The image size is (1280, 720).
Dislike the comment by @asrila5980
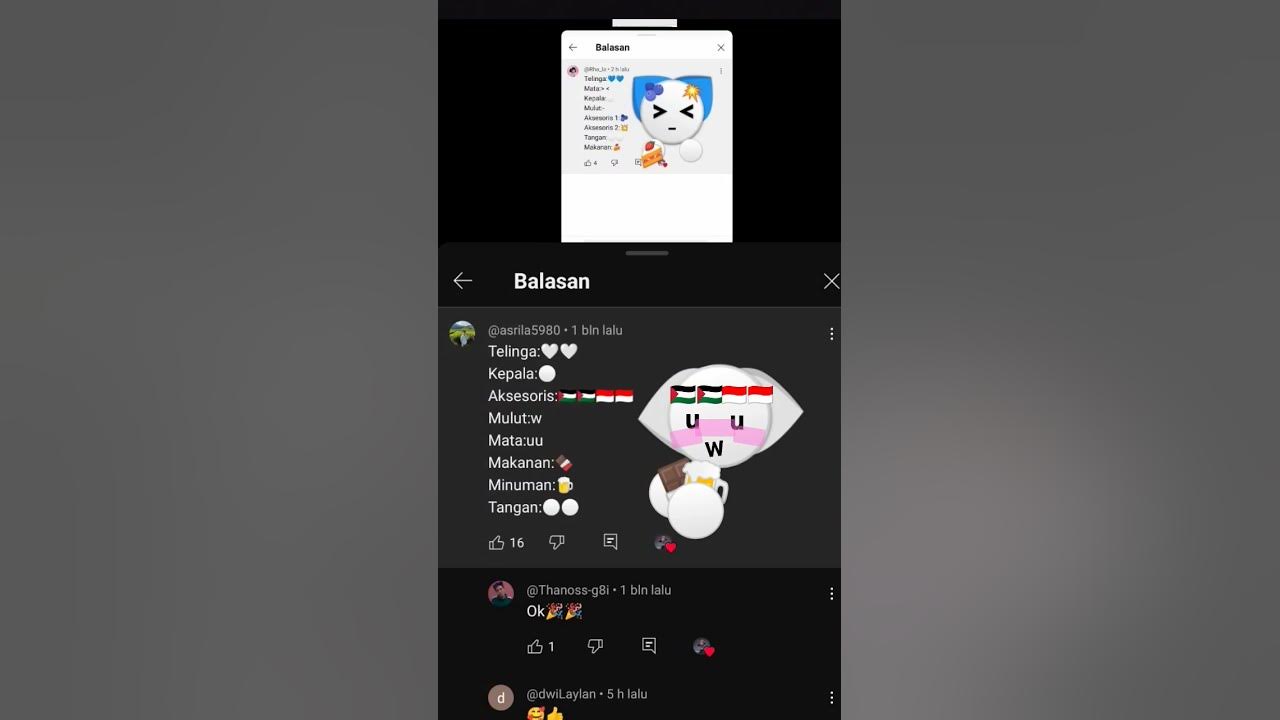click(x=557, y=542)
